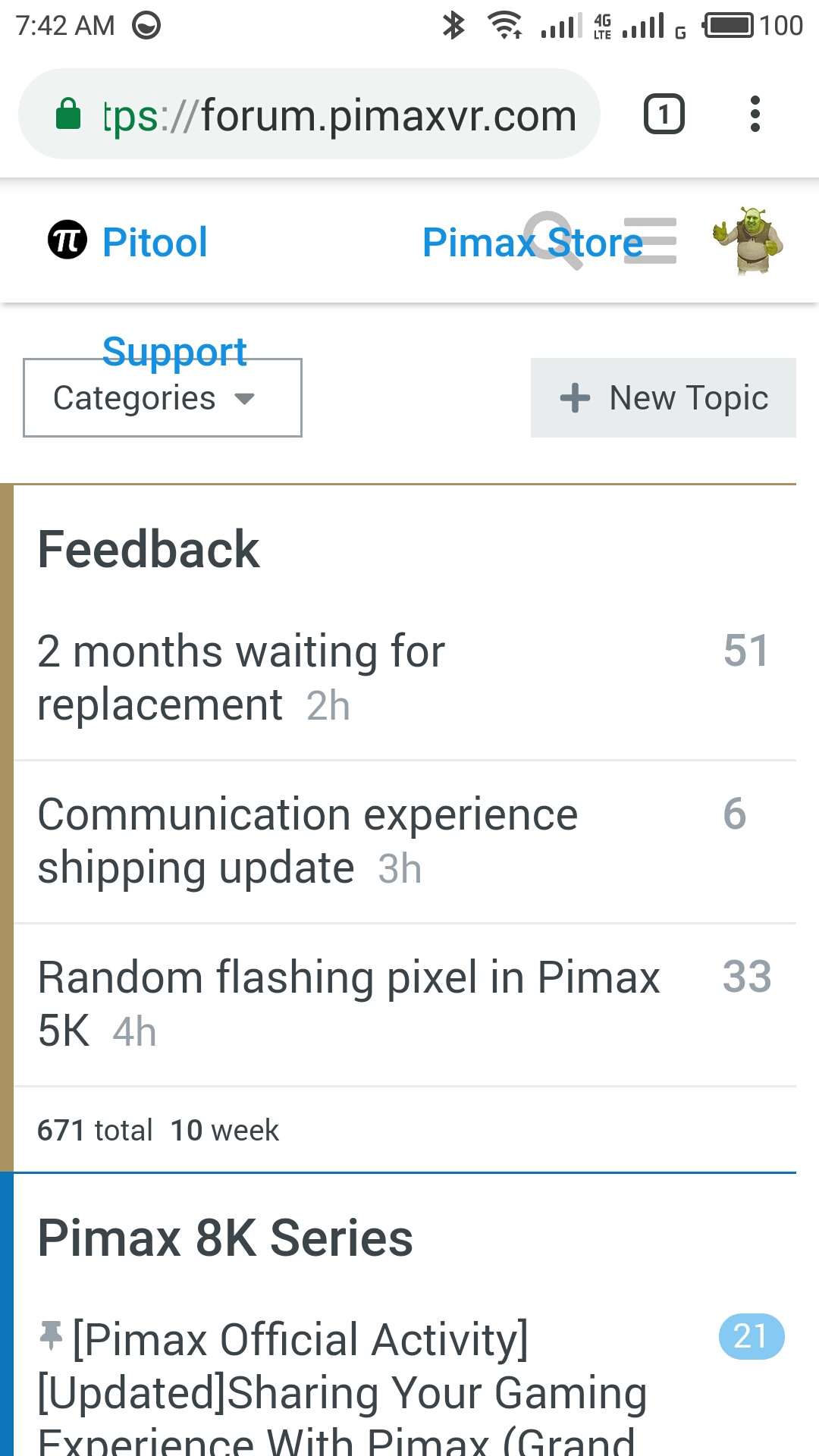The height and width of the screenshot is (1456, 819).
Task: Open the browser overflow menu
Action: [755, 115]
